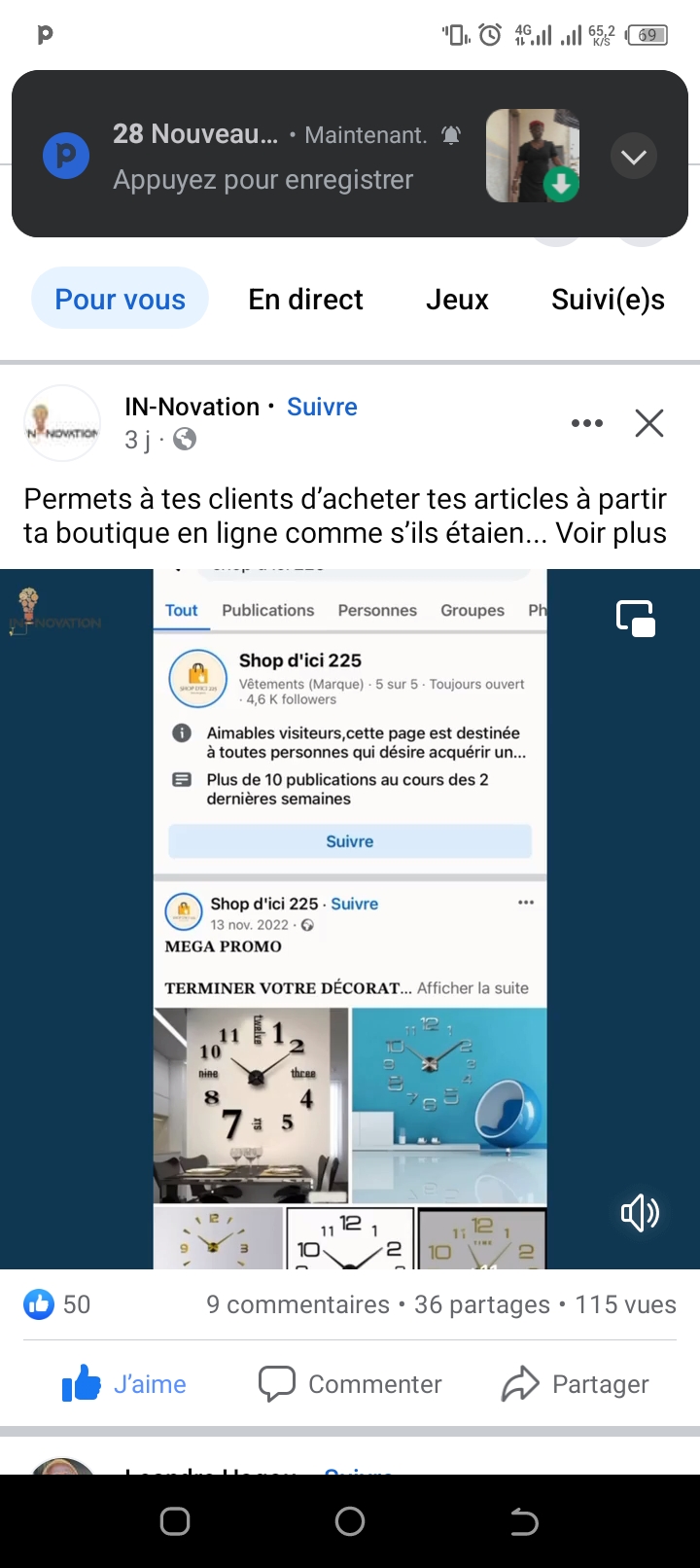Show who reacted with 50 likes
The image size is (700, 1568).
click(57, 1304)
